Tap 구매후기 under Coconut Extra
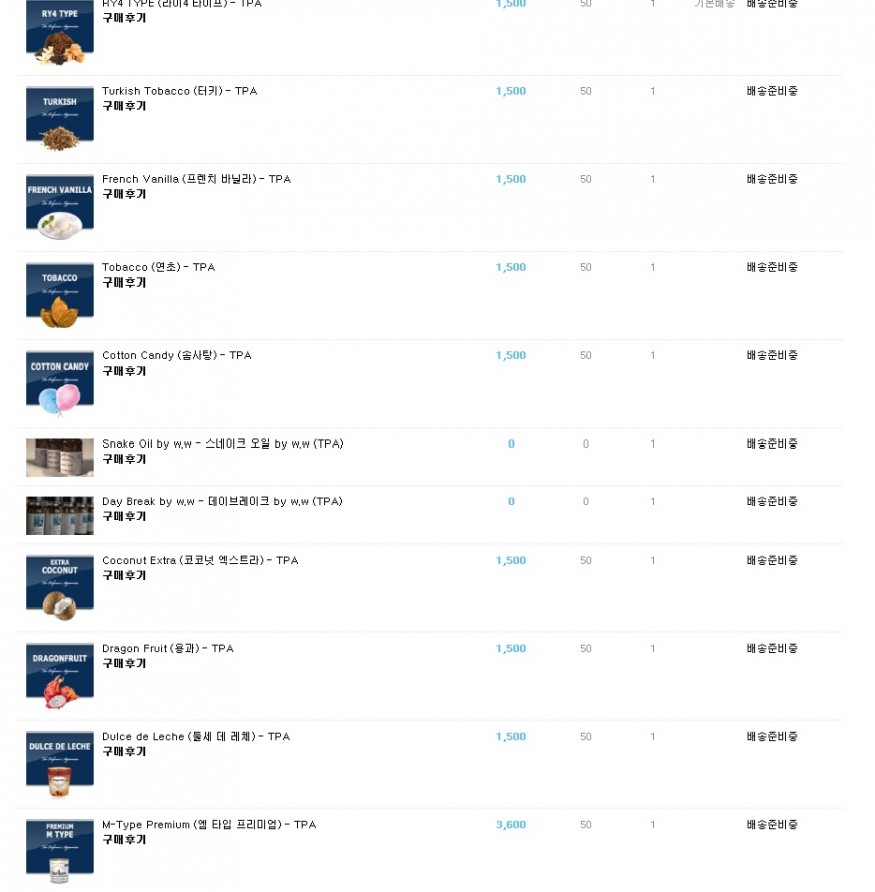The width and height of the screenshot is (875, 892). 124,575
